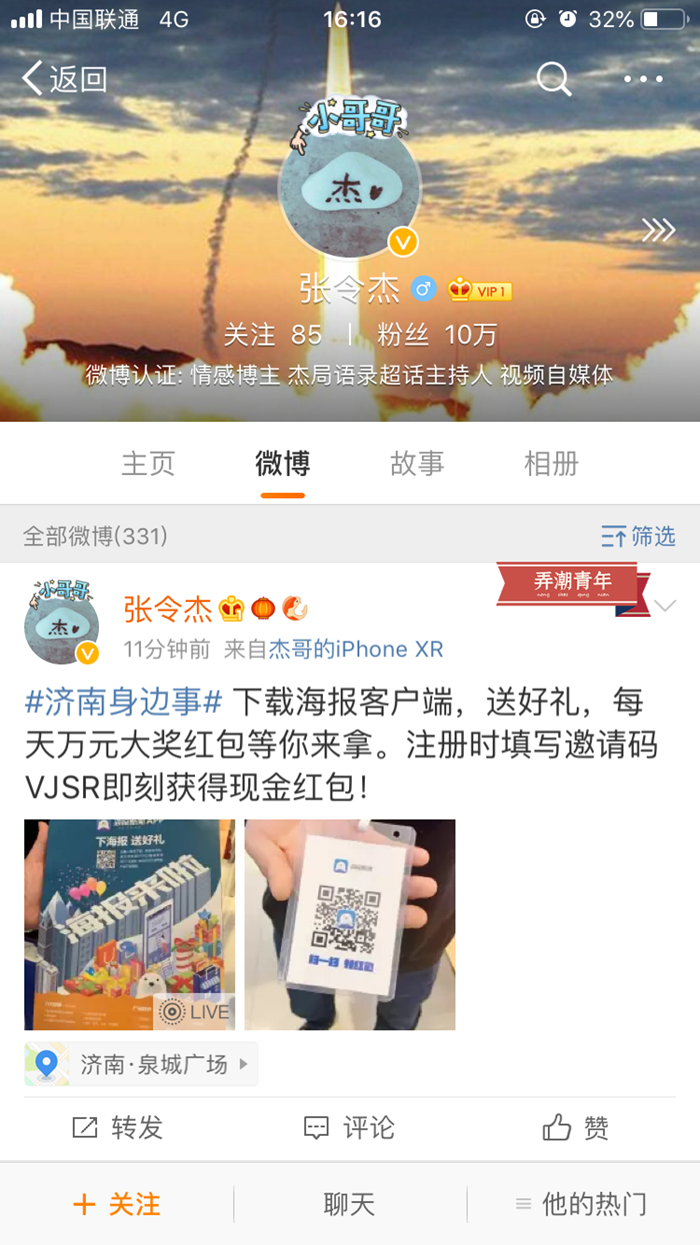Image resolution: width=700 pixels, height=1245 pixels.
Task: Open the QR badge photo
Action: 350,924
